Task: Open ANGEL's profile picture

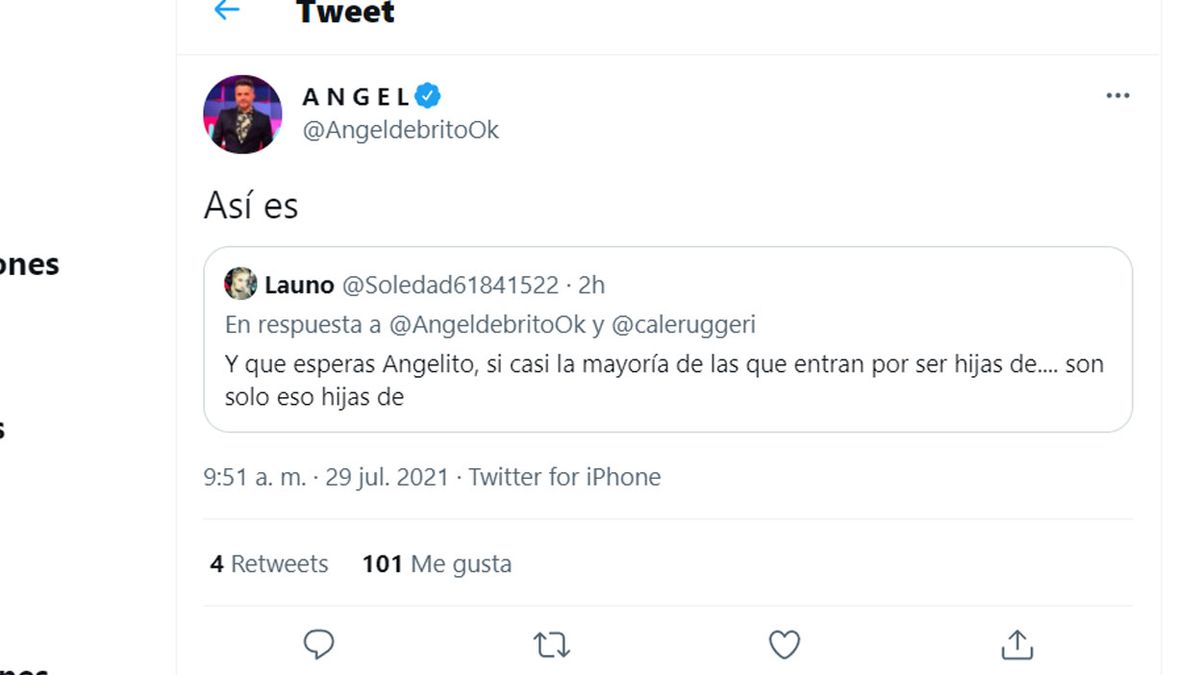Action: pos(242,114)
